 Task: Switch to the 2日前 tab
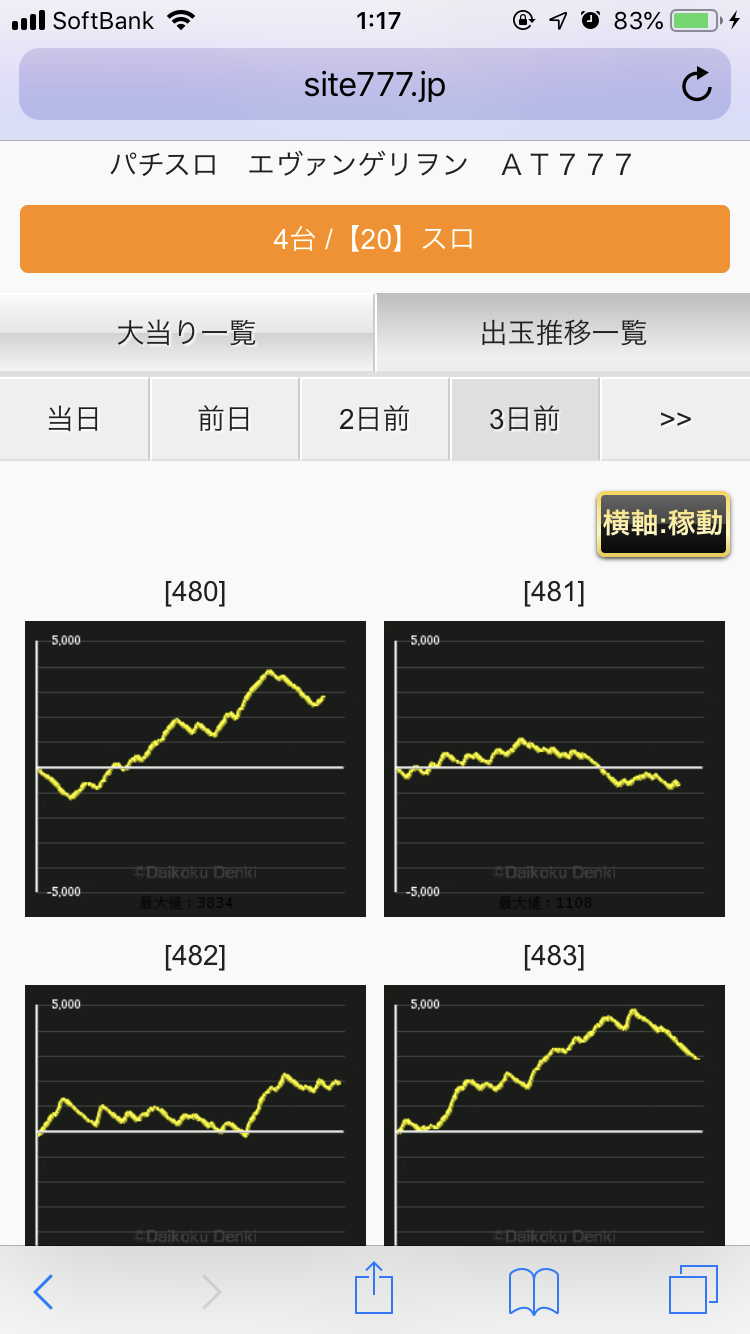(374, 419)
